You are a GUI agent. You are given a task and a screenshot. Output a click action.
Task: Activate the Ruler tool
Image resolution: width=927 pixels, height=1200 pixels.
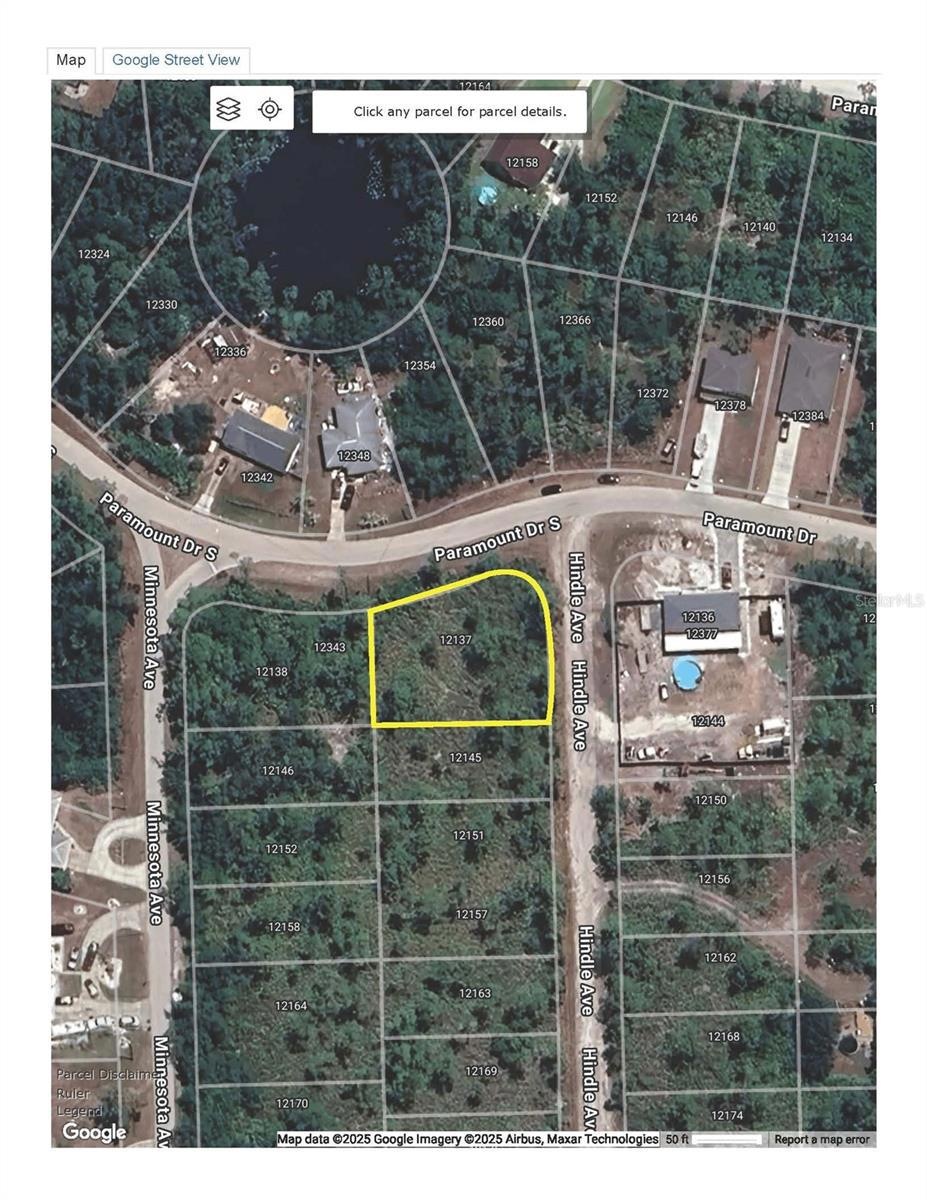pos(73,1093)
